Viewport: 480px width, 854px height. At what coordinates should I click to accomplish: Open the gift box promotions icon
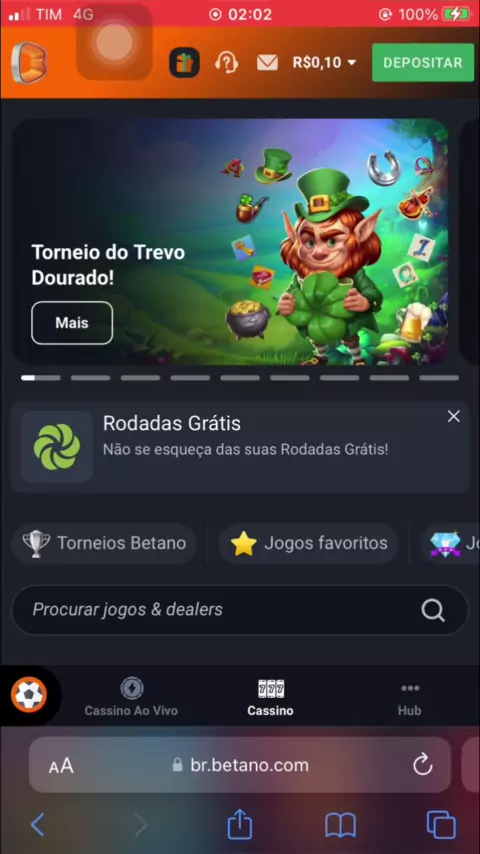coord(184,63)
